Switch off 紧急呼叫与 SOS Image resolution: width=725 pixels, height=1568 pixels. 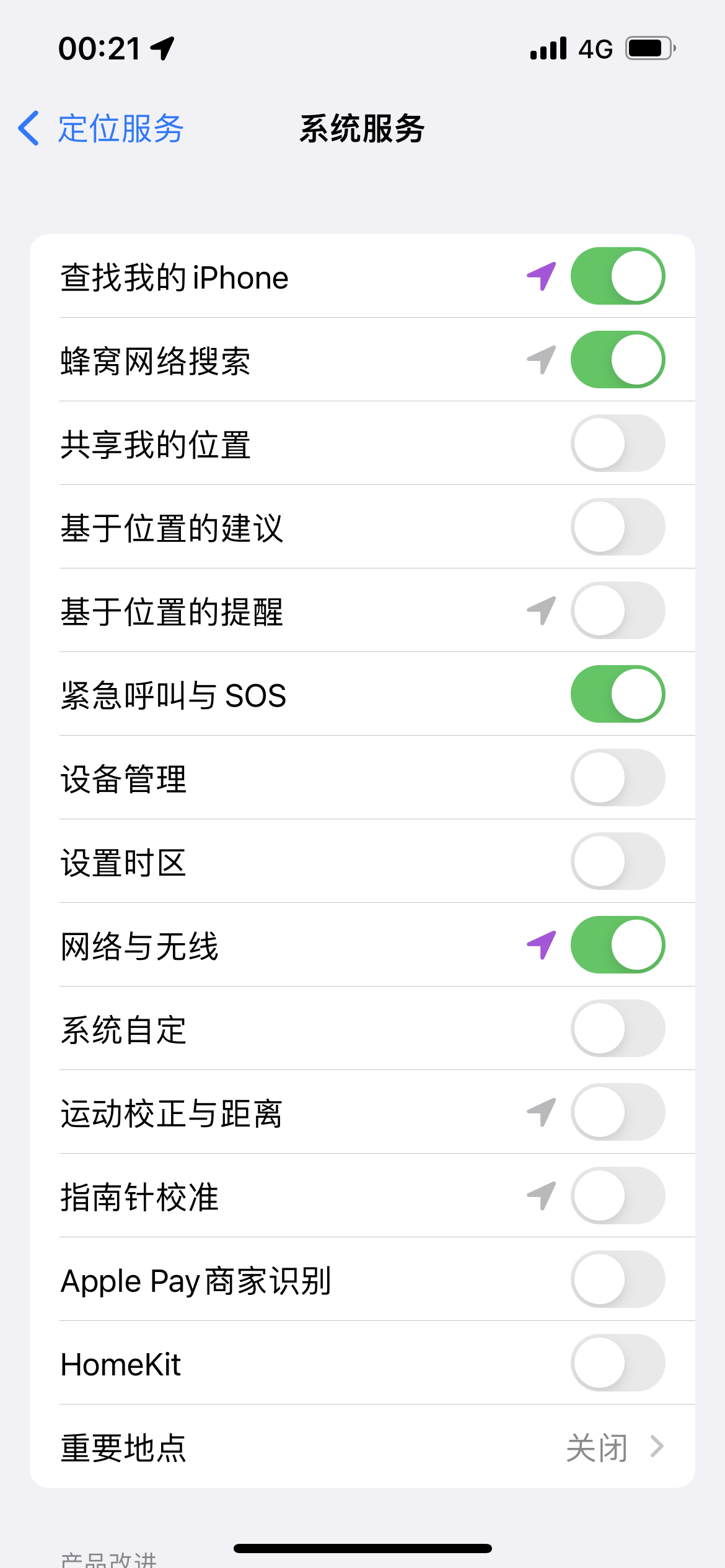pyautogui.click(x=617, y=694)
